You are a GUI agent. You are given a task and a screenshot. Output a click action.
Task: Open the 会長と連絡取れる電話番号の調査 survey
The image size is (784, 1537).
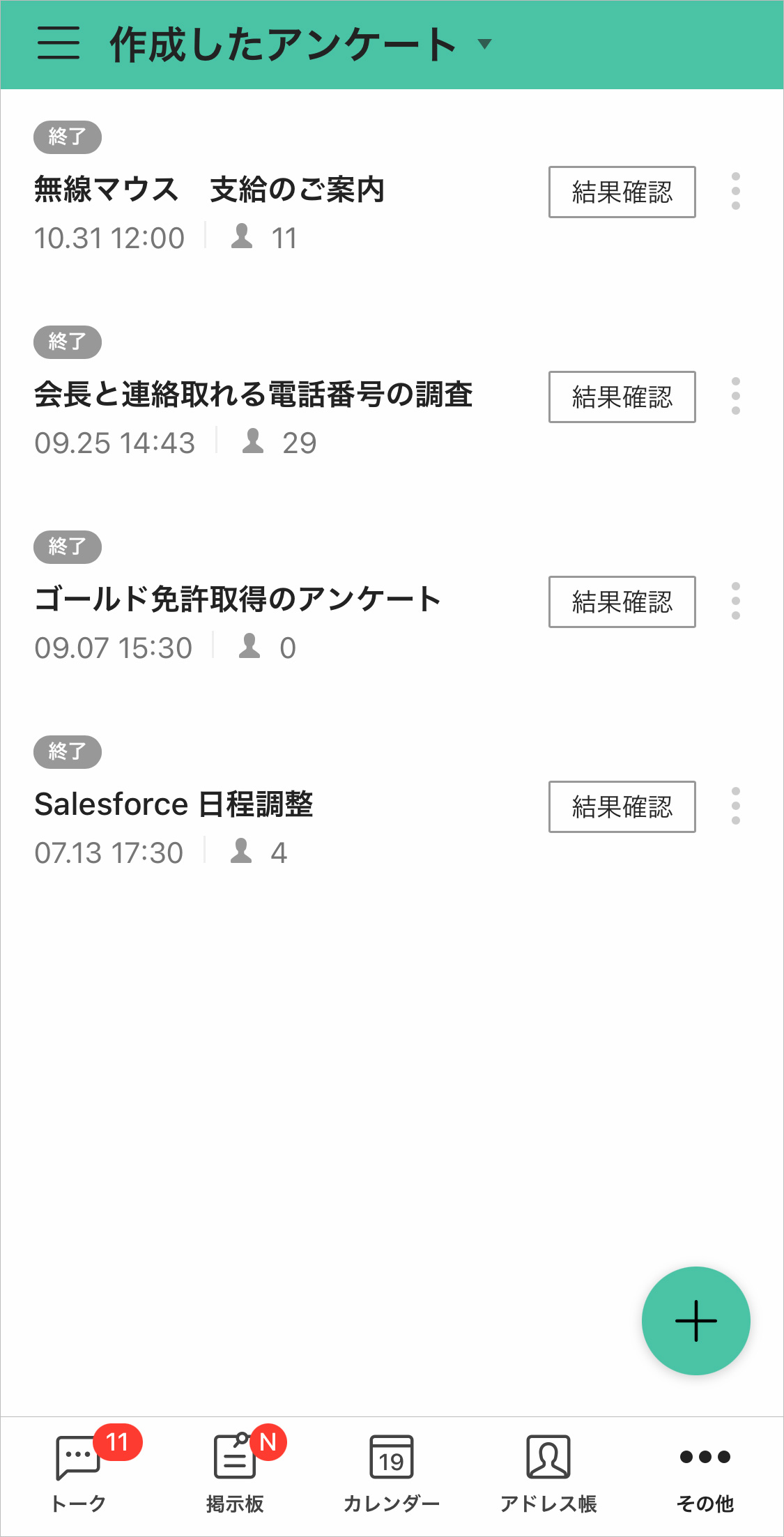[x=254, y=395]
